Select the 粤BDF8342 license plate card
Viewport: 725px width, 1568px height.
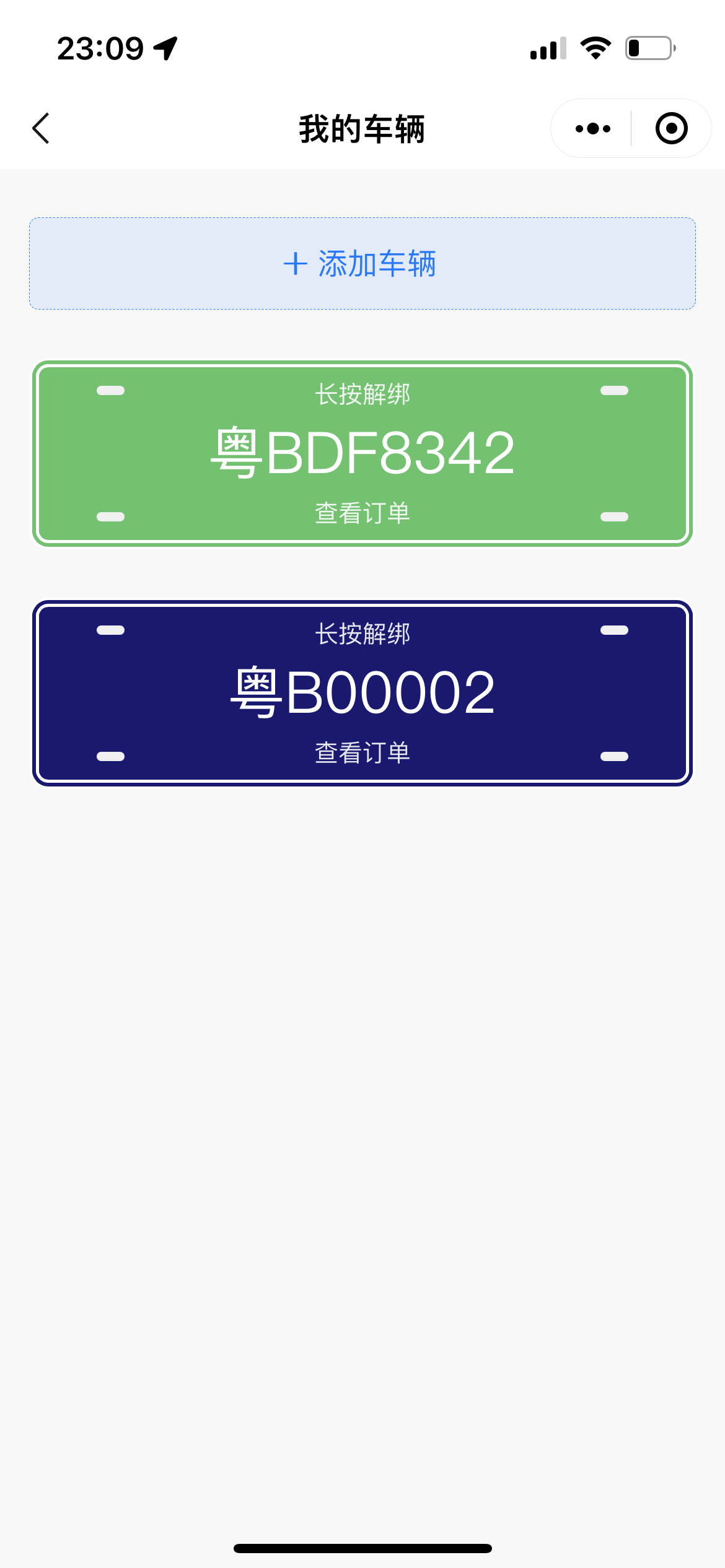coord(362,453)
